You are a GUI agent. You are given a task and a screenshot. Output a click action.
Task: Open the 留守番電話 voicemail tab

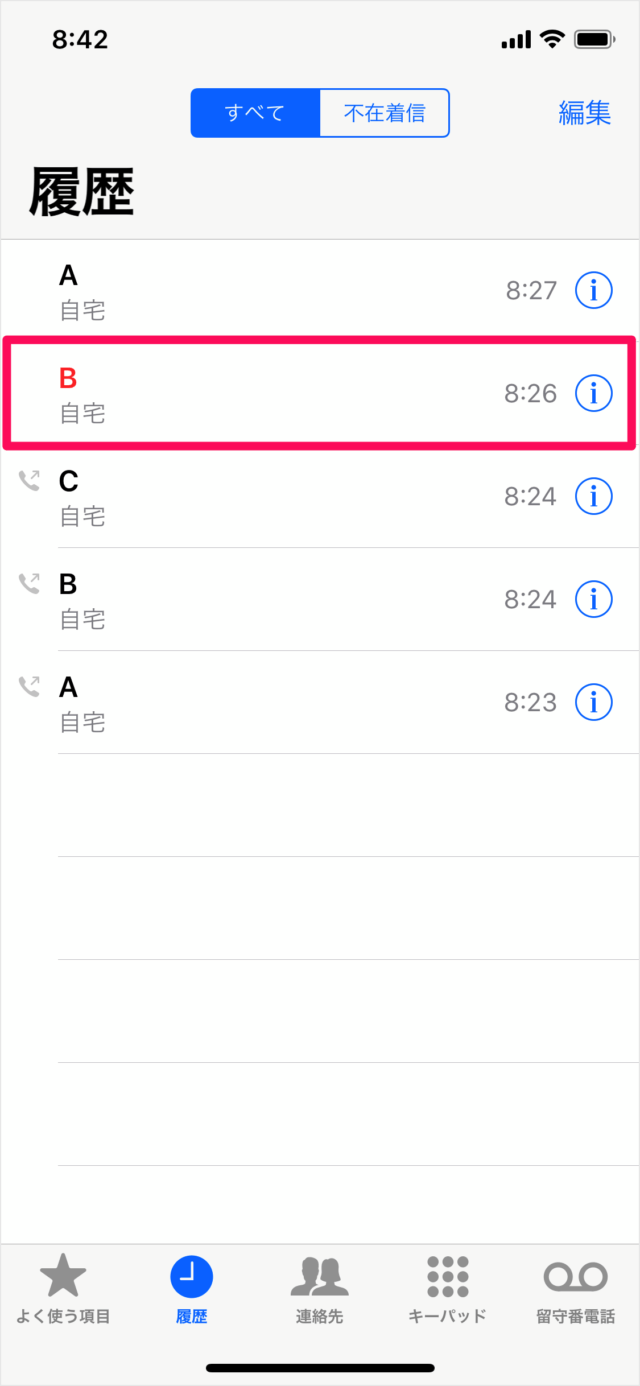click(x=575, y=1290)
